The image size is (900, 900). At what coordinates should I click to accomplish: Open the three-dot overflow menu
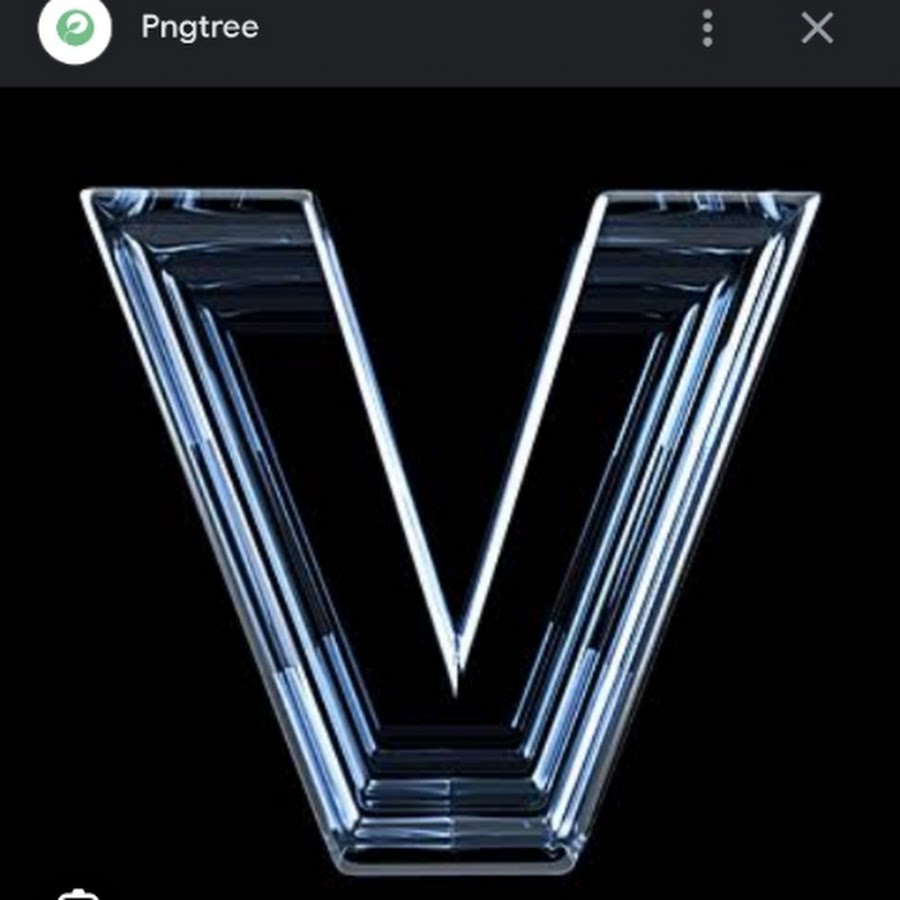coord(707,29)
